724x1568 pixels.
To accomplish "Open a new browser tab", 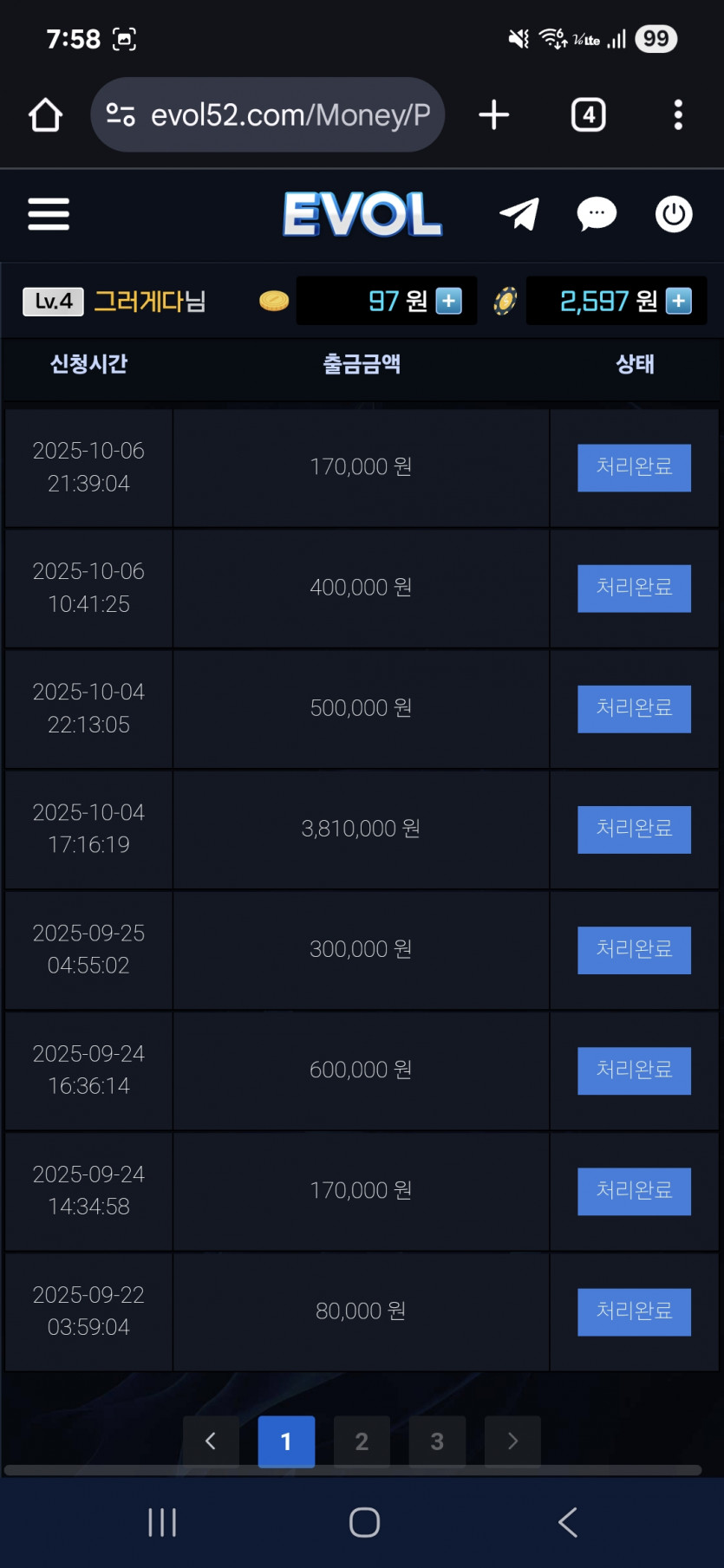I will coord(494,114).
